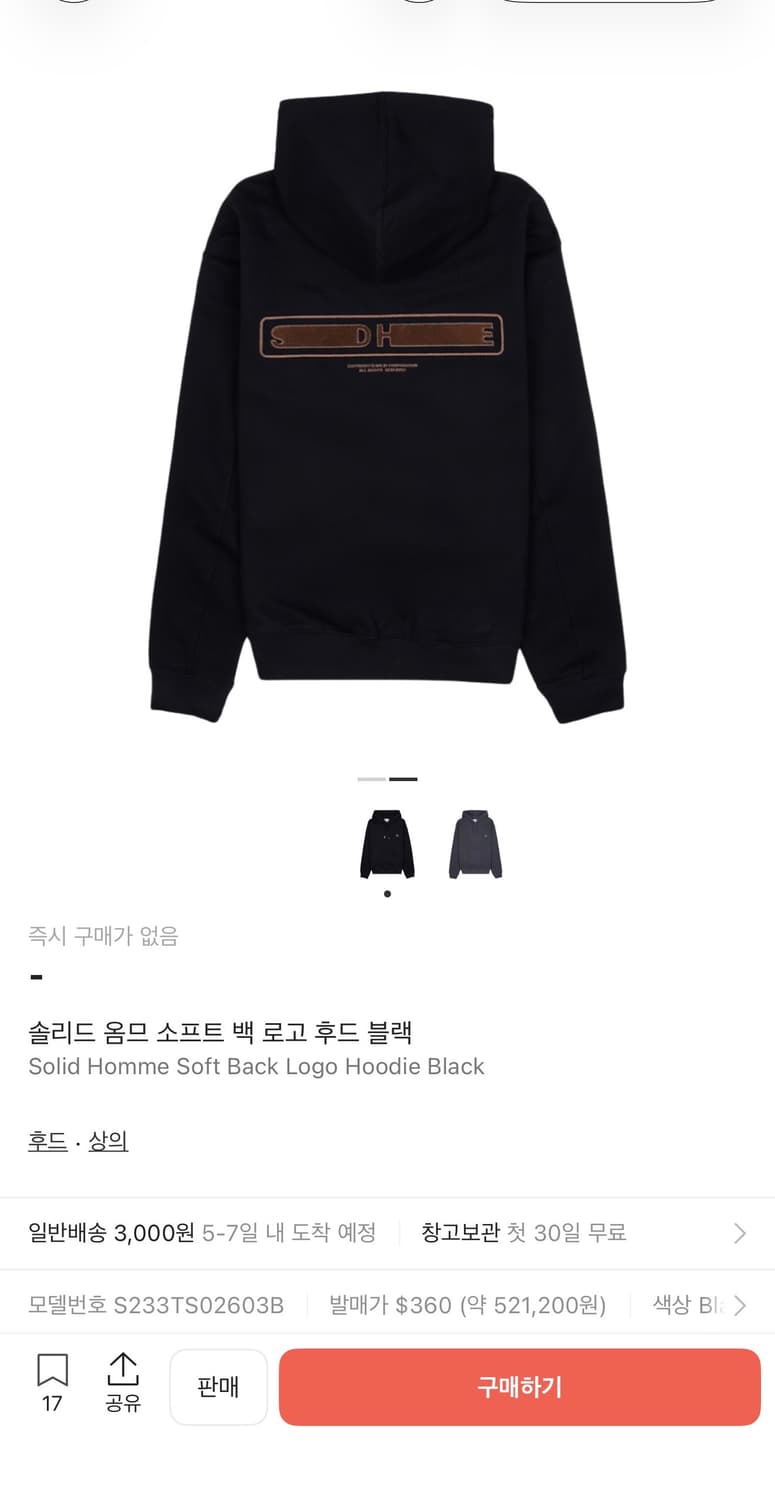Screen dimensions: 775x1500
Task: Open the 판매 sell option
Action: click(218, 1387)
